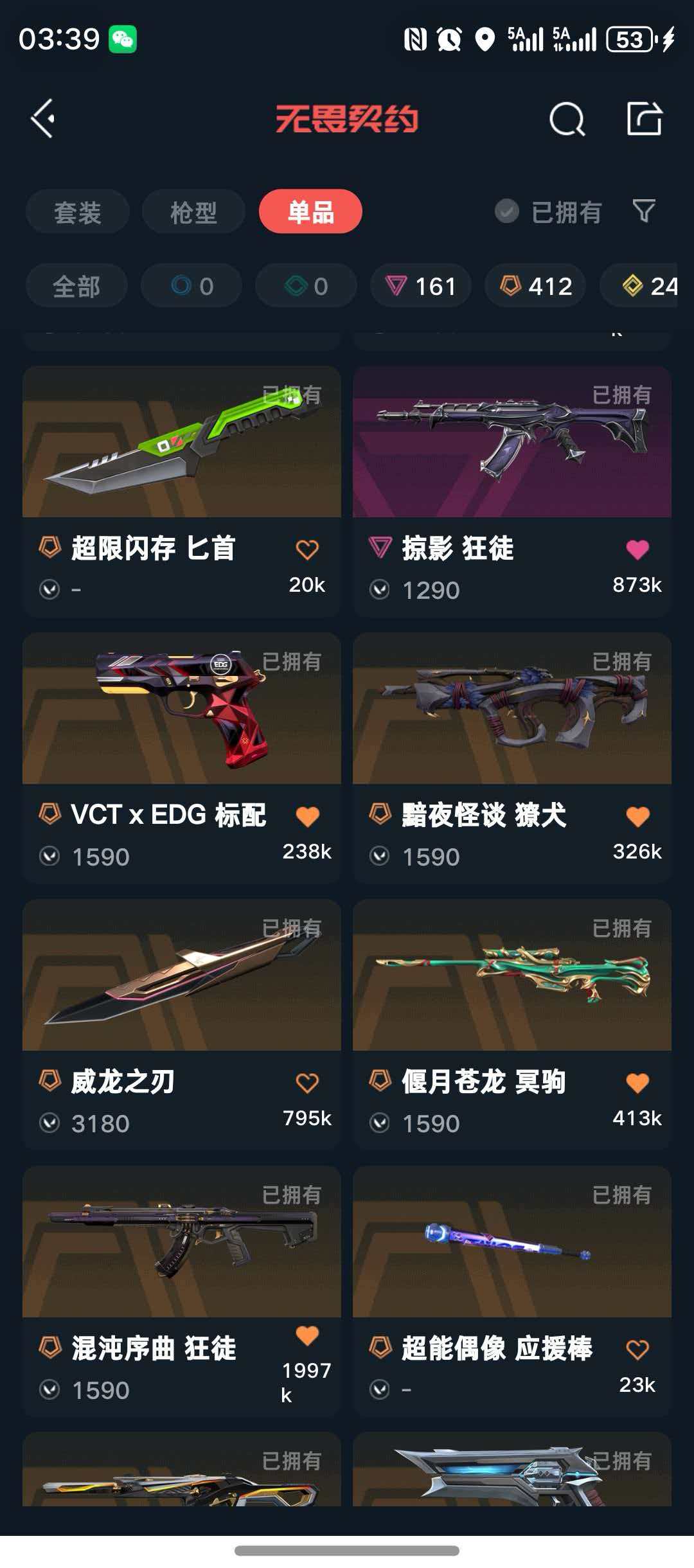The width and height of the screenshot is (694, 1568).
Task: Like the VCT x EDG 标配 skin
Action: pyautogui.click(x=308, y=816)
